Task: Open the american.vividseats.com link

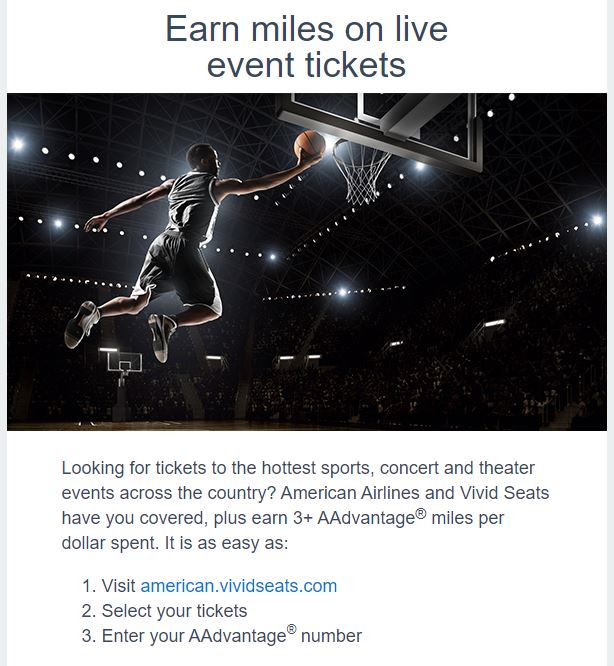Action: [238, 586]
